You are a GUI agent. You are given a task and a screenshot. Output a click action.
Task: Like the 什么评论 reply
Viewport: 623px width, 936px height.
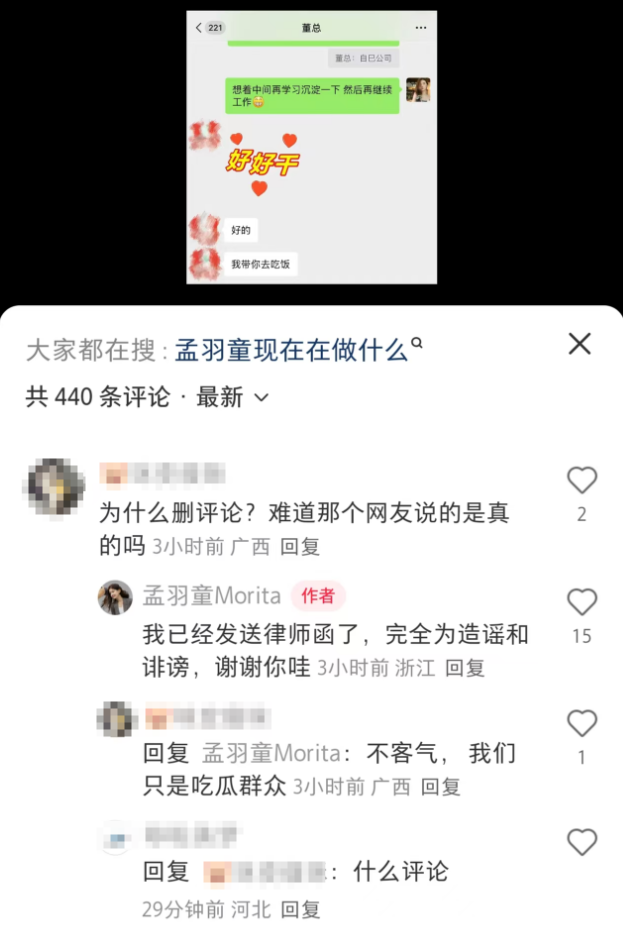tap(582, 842)
